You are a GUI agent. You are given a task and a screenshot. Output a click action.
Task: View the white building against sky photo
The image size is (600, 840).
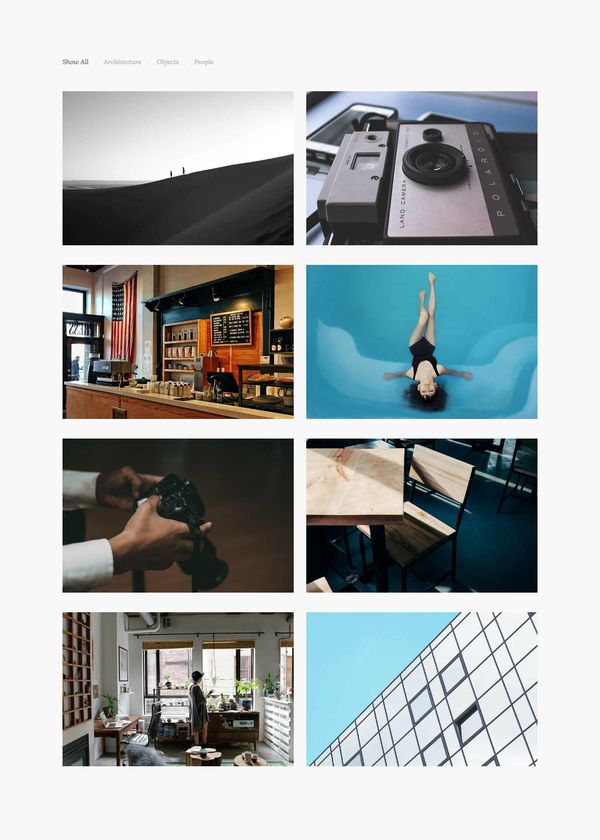click(x=421, y=689)
